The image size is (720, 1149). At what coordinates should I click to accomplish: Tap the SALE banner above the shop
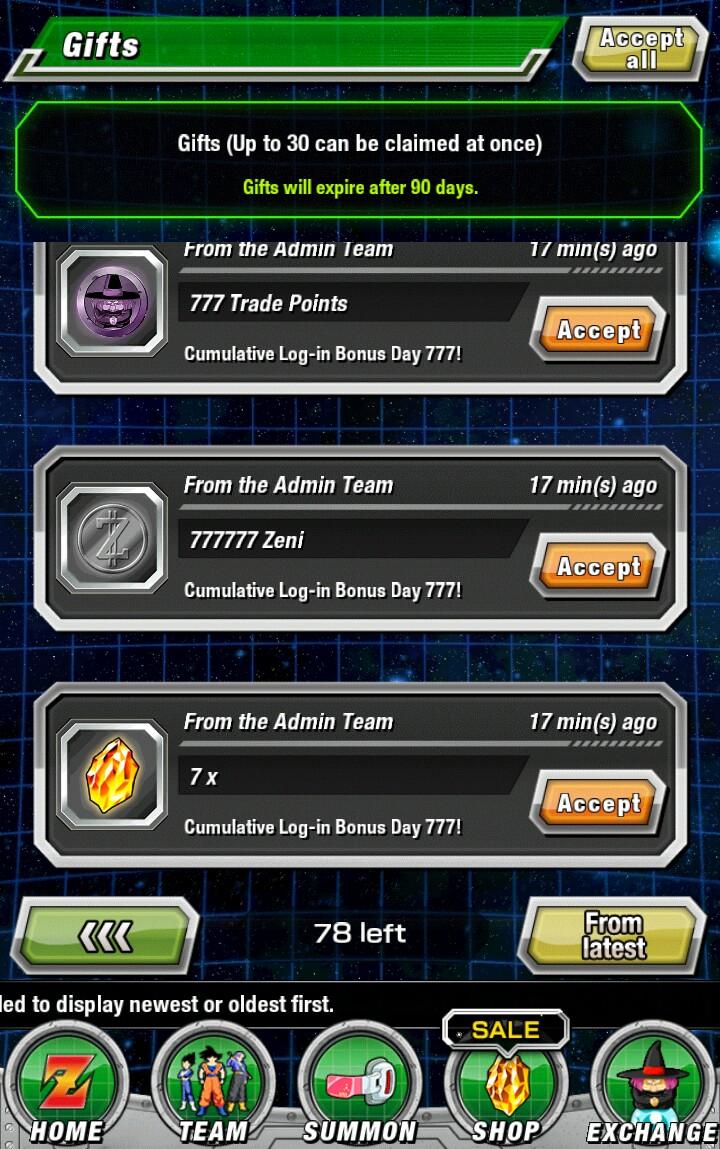click(x=505, y=1027)
